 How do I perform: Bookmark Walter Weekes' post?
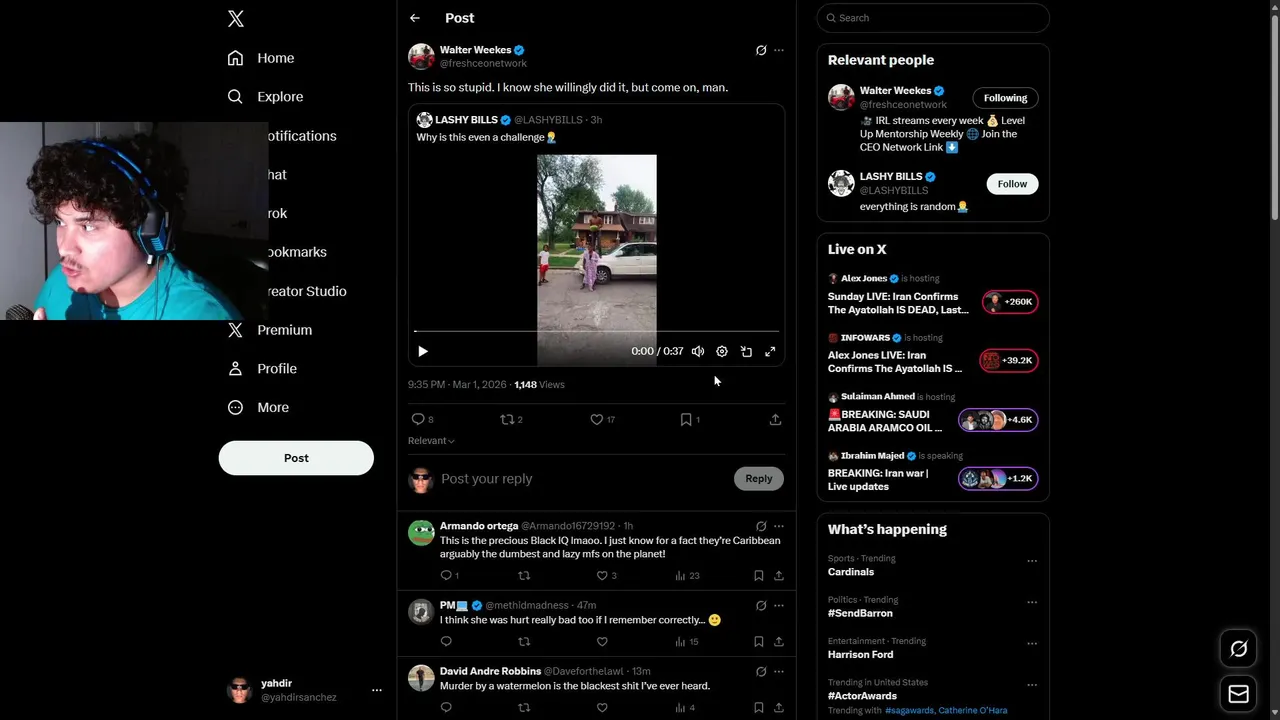pos(686,420)
